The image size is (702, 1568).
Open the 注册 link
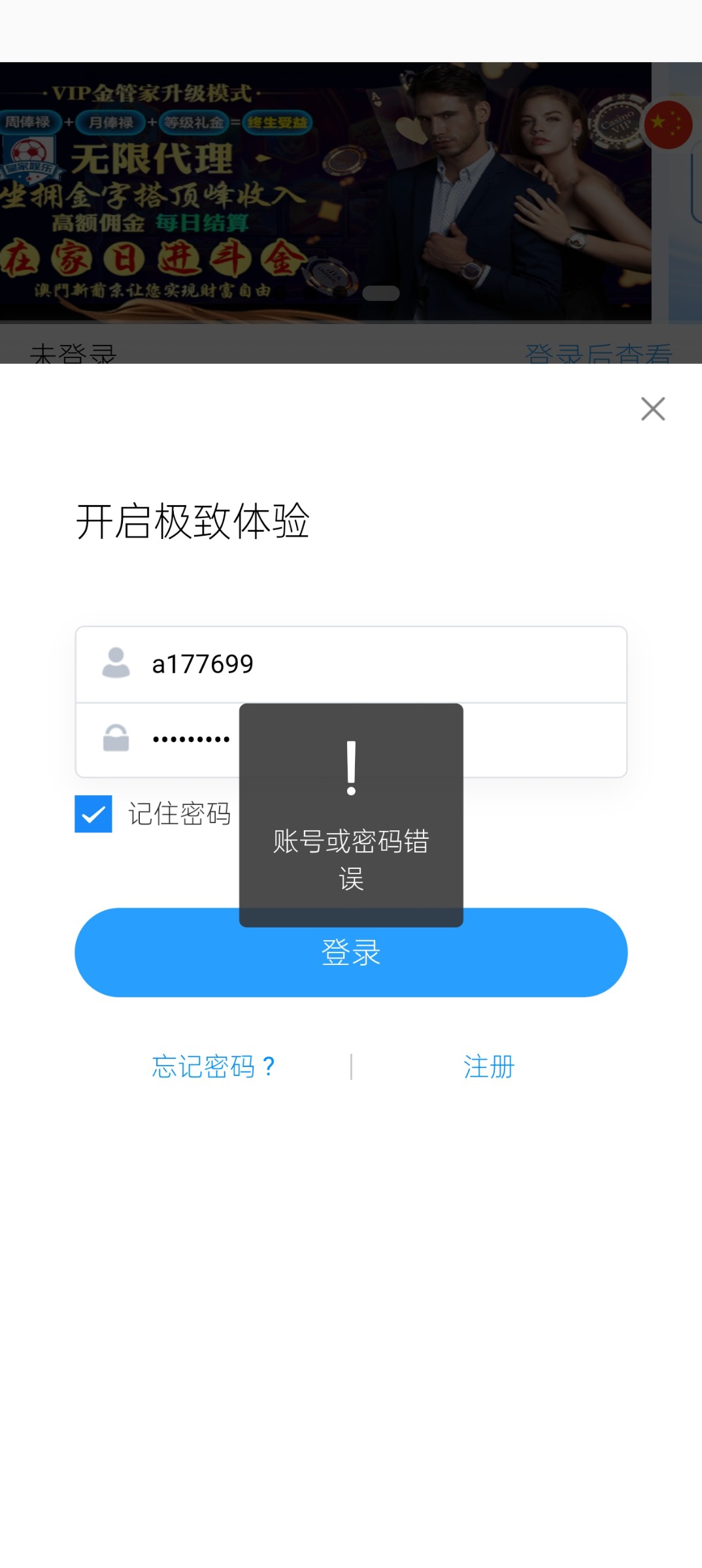(x=489, y=1066)
